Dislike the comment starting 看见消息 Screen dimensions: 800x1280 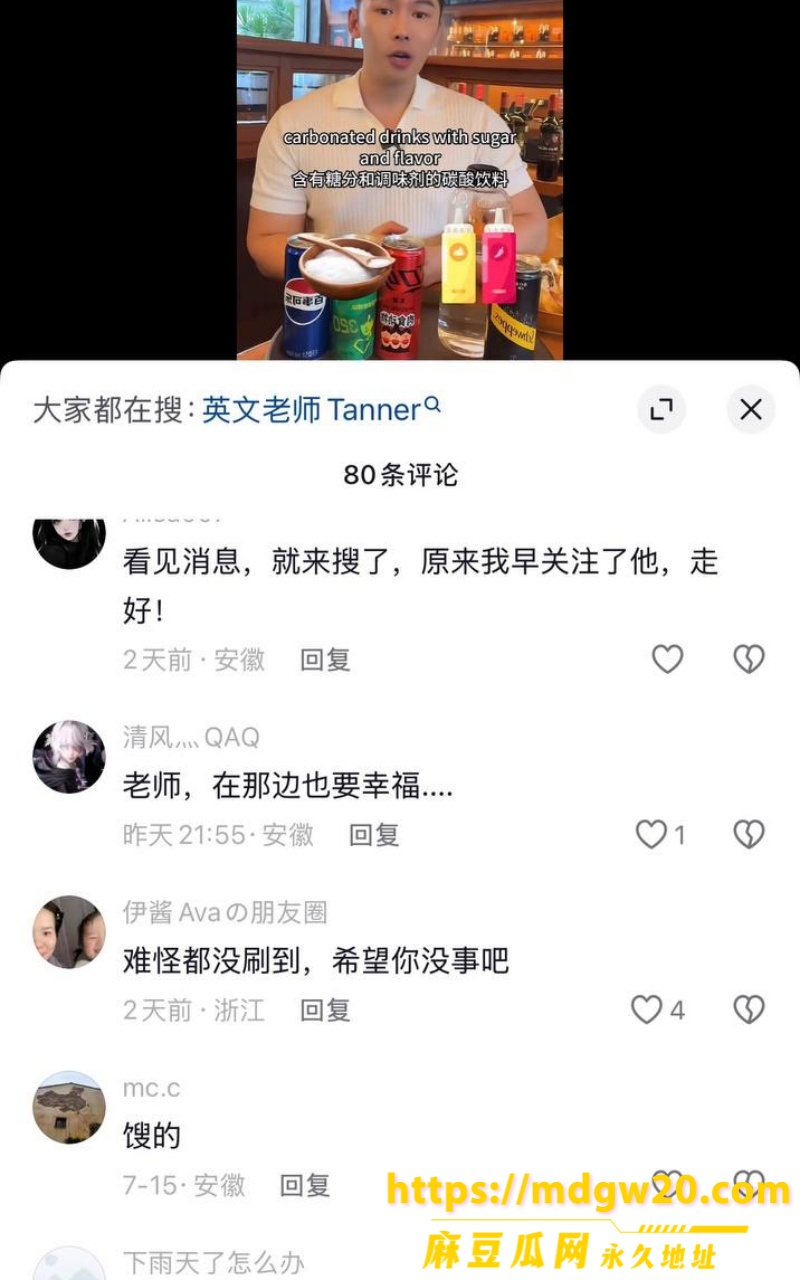tap(749, 659)
